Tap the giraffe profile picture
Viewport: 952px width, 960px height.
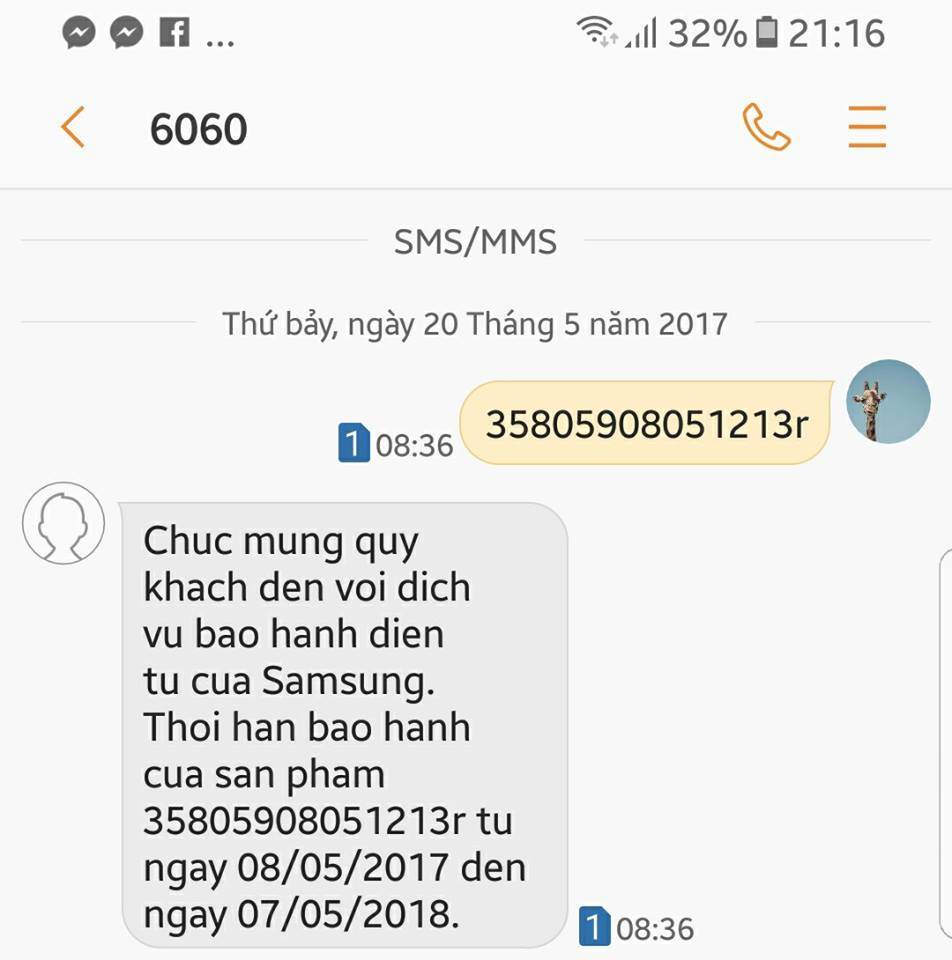[888, 402]
